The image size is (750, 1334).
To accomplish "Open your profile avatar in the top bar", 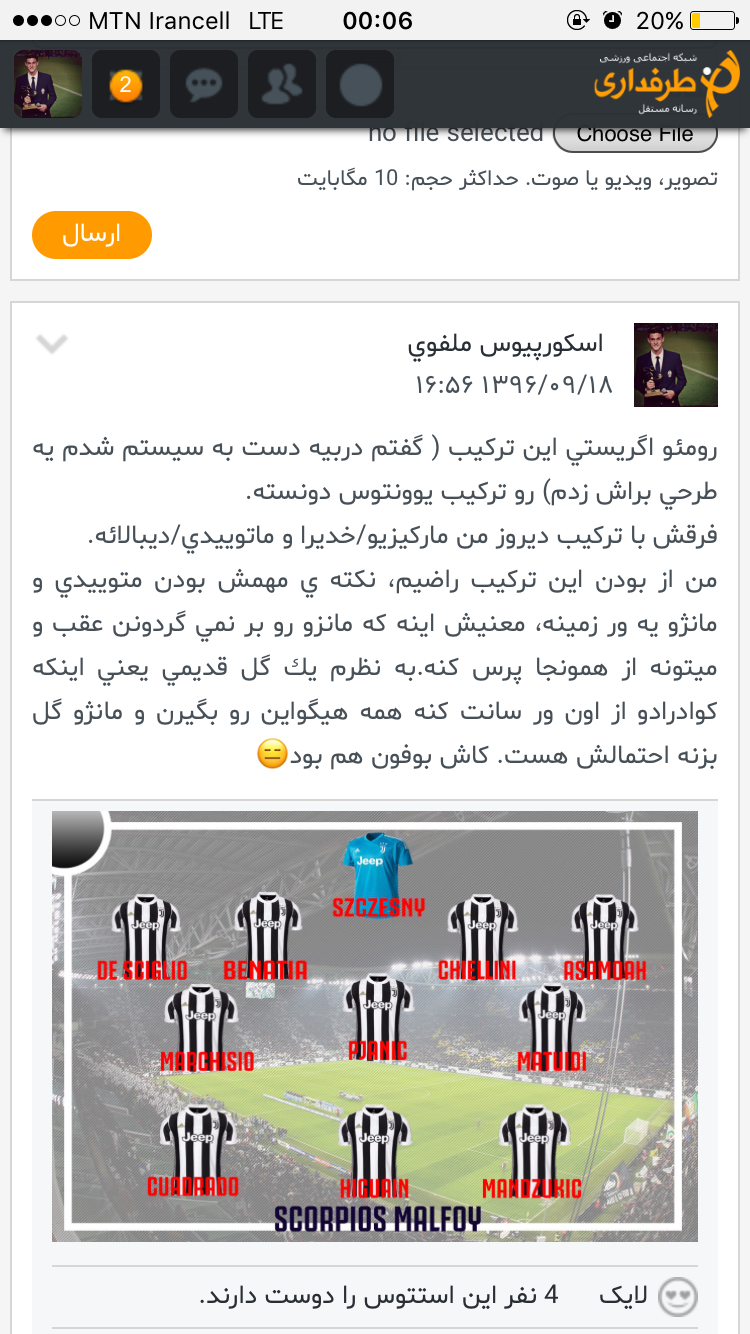I will [x=48, y=84].
